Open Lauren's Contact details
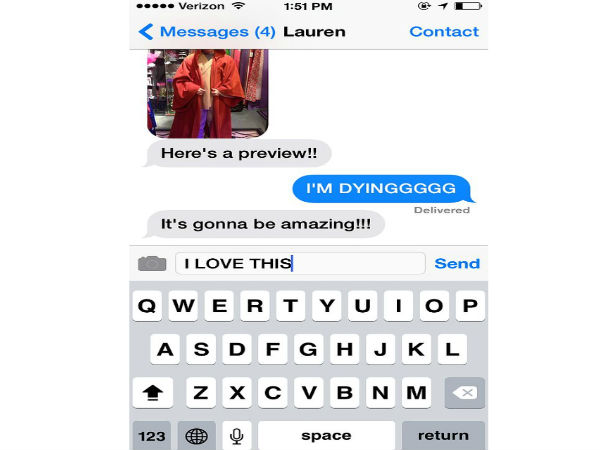The height and width of the screenshot is (450, 600). (x=443, y=32)
